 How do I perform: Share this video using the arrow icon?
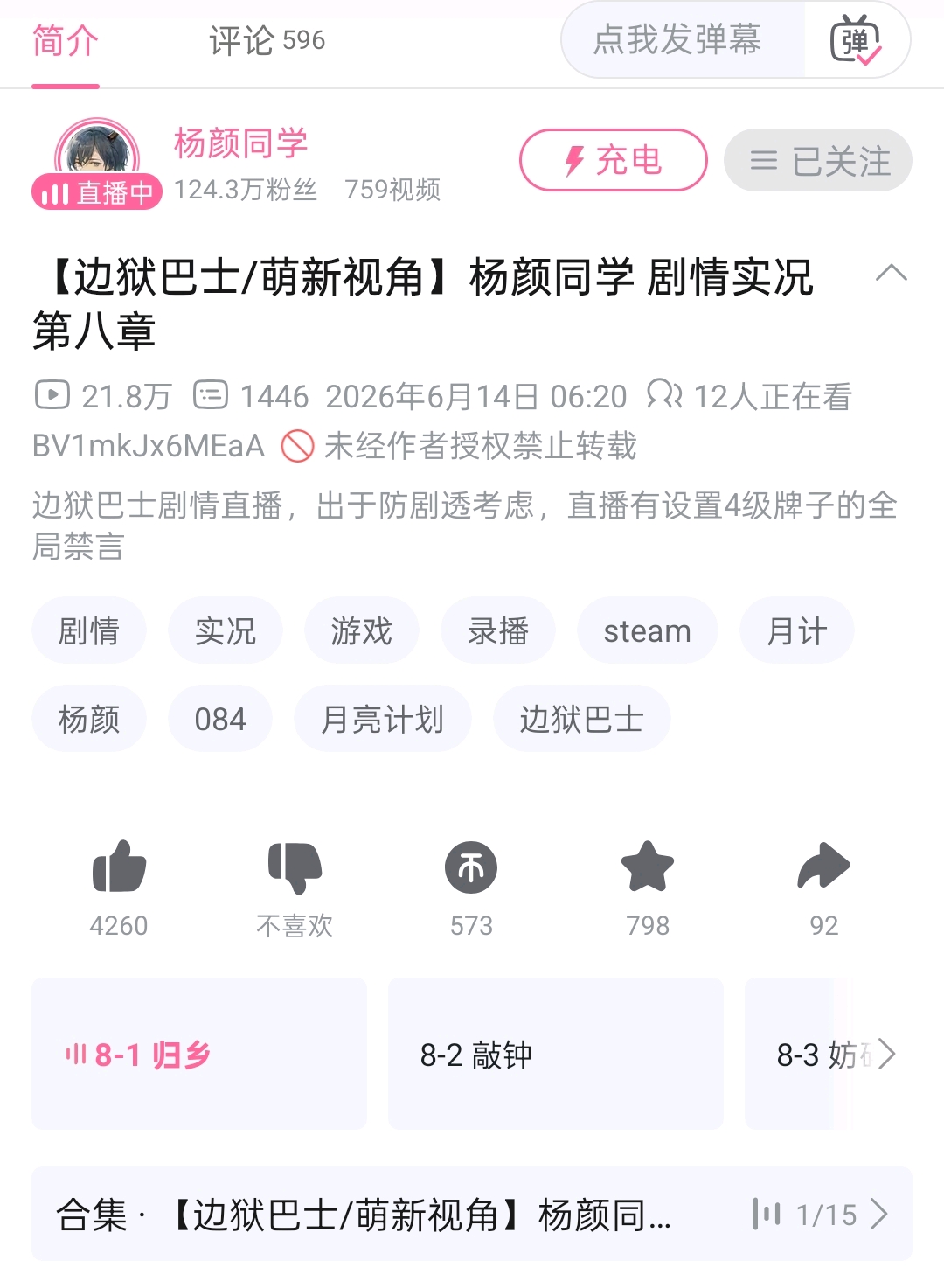[823, 867]
